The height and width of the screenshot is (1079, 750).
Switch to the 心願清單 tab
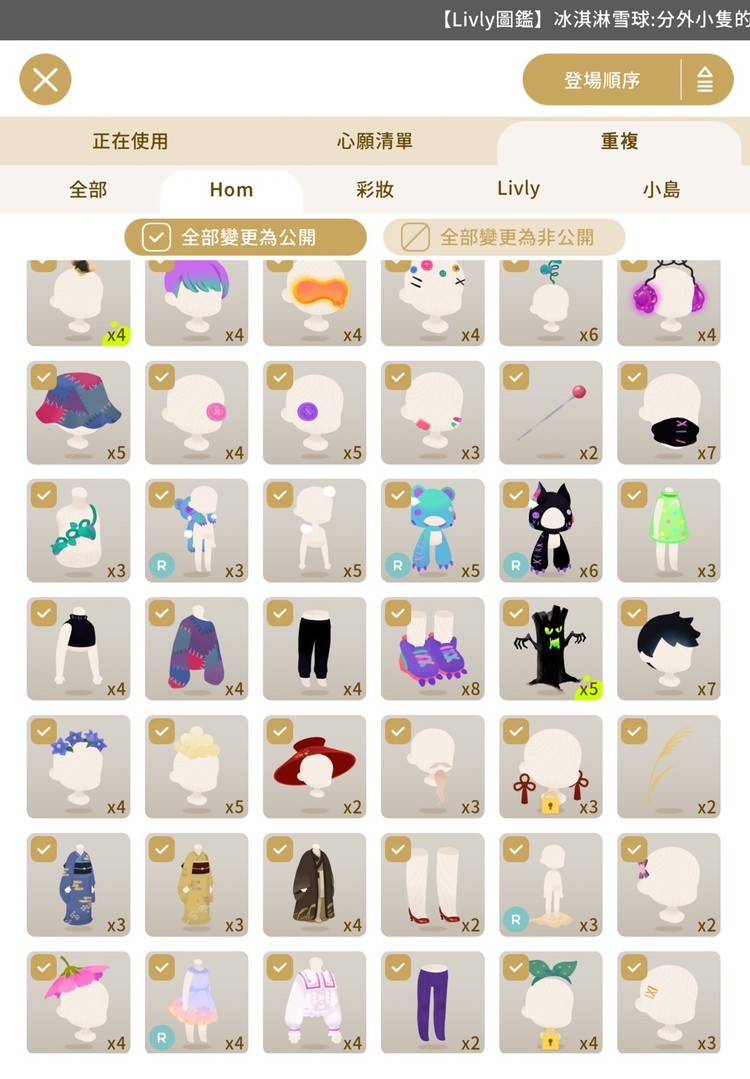374,142
